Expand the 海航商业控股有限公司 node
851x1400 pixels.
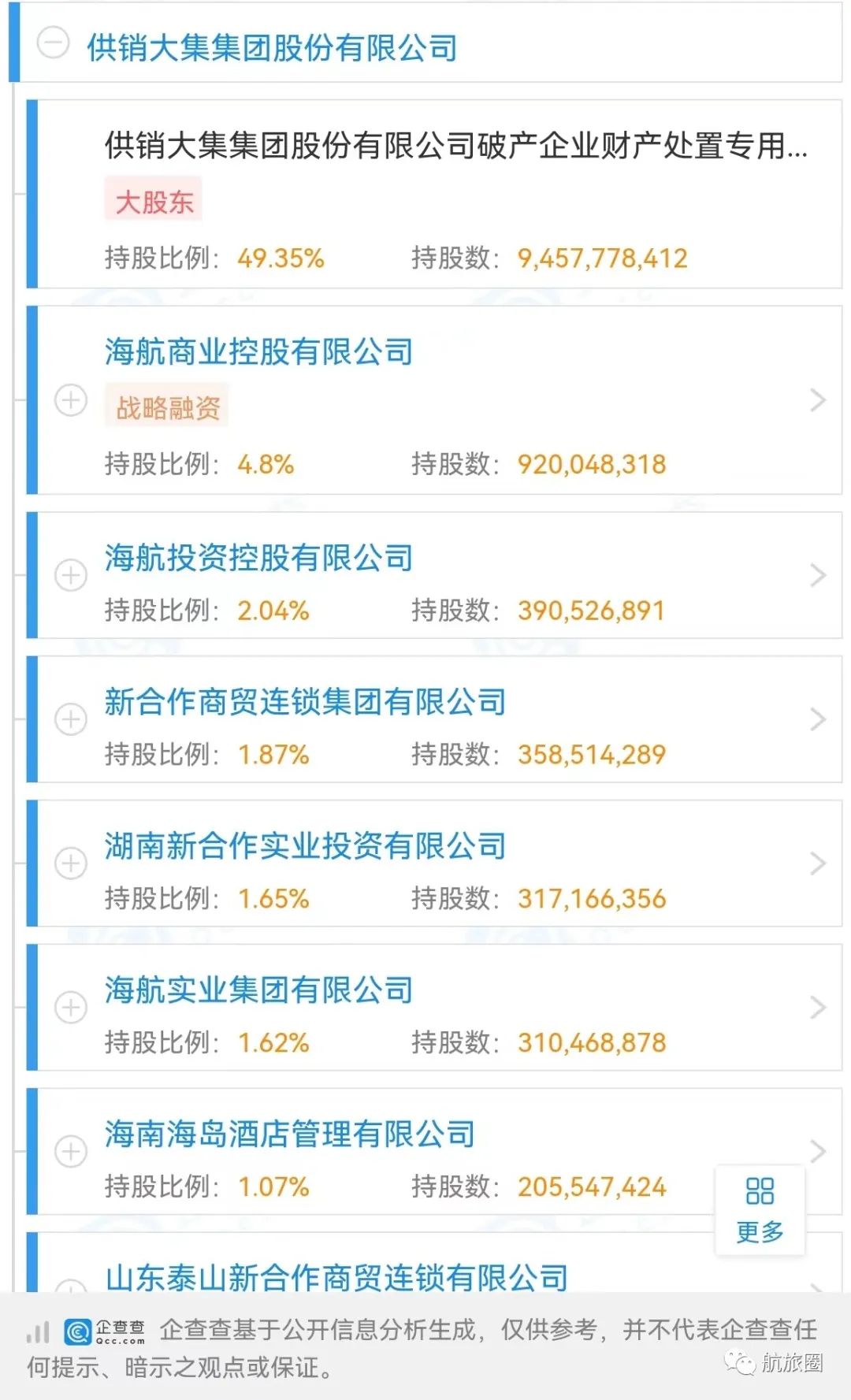coord(71,400)
